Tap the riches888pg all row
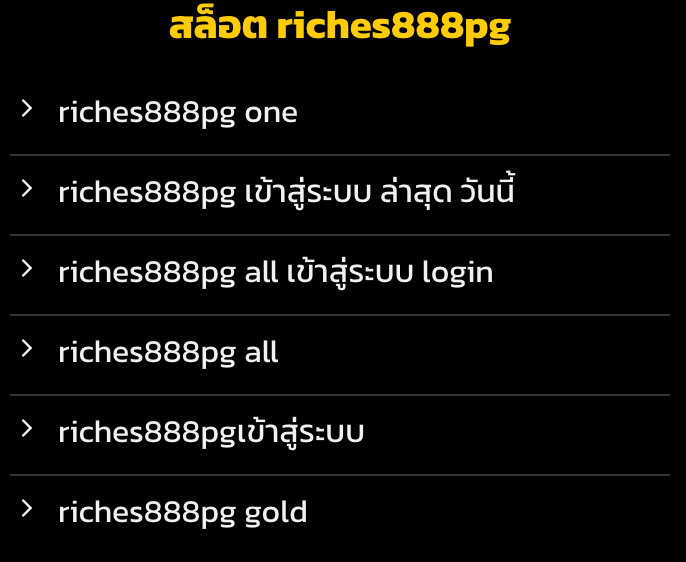 click(x=168, y=352)
